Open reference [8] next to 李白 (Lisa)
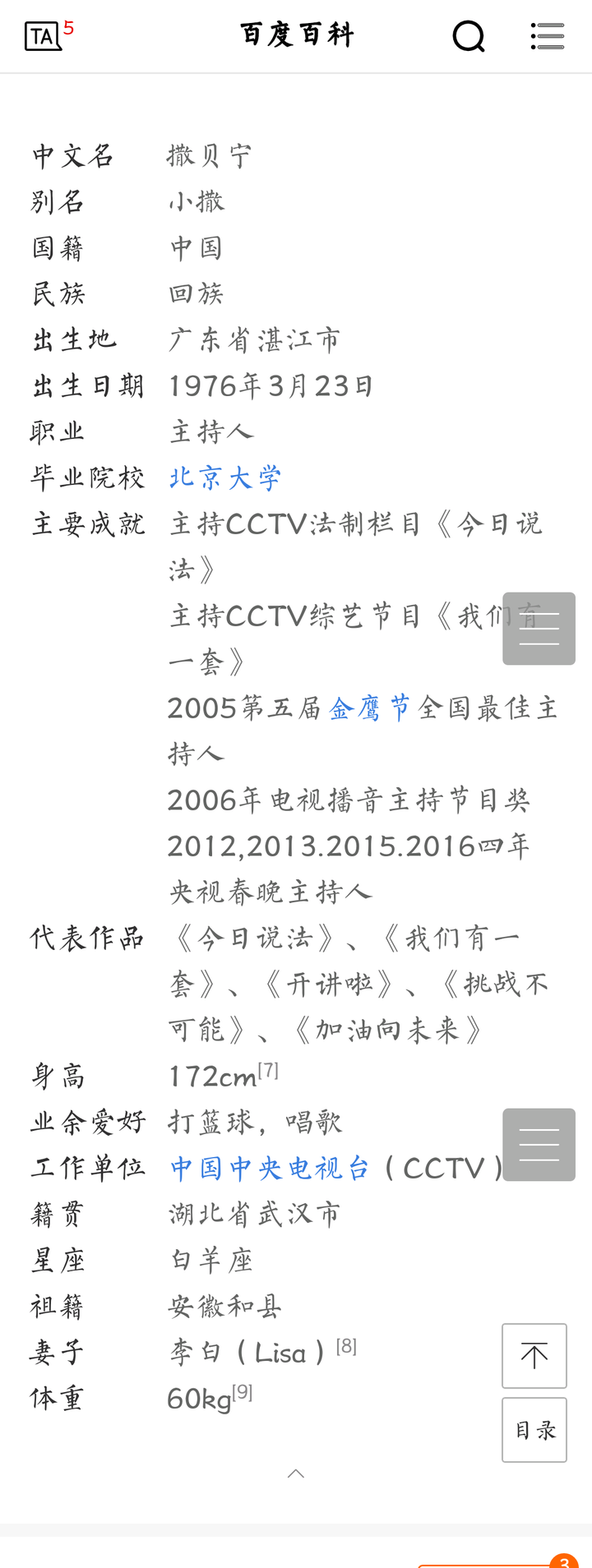This screenshot has height=1568, width=592. click(346, 1345)
